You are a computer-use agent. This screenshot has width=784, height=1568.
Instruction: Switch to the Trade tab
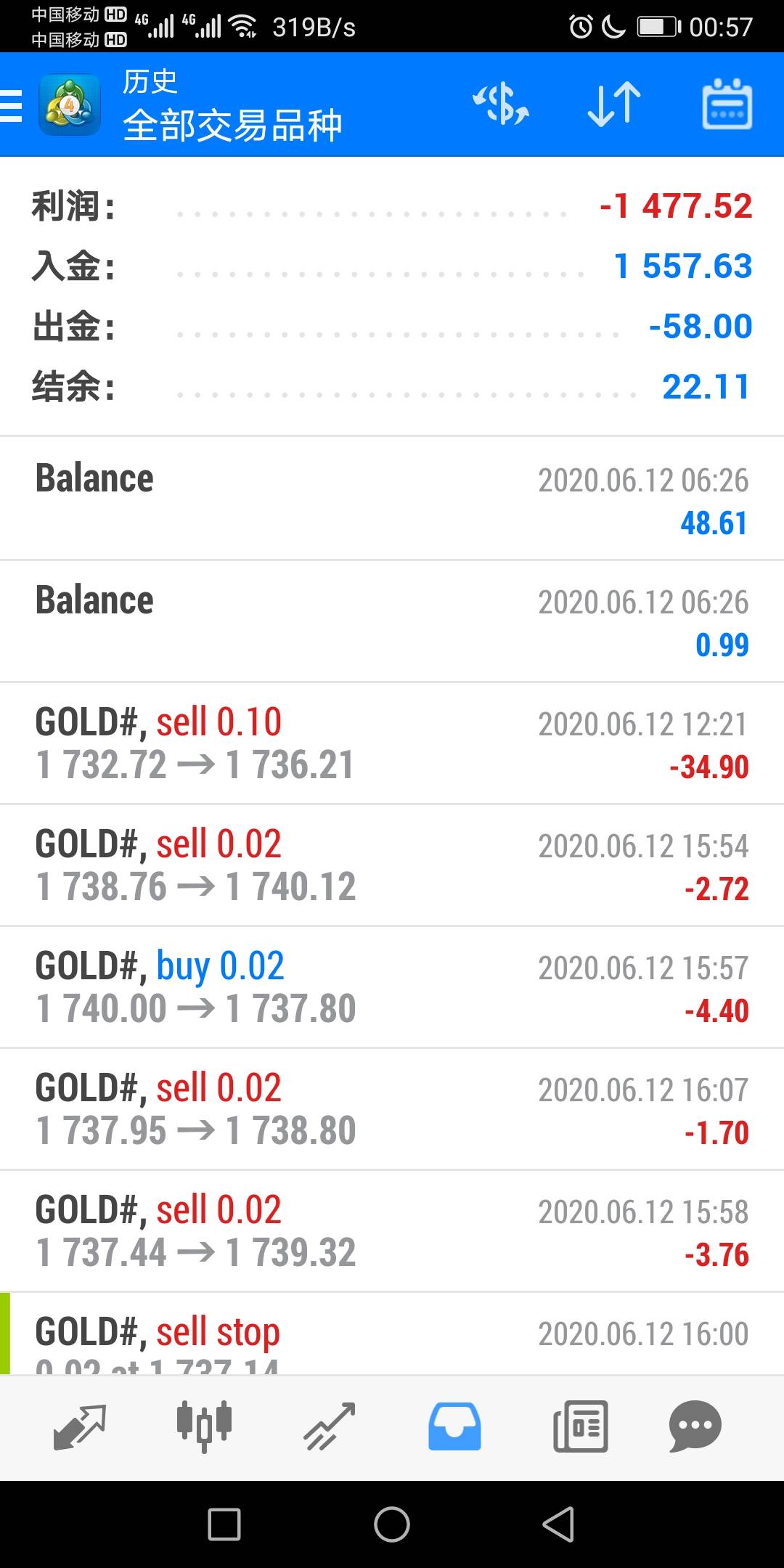click(329, 1426)
